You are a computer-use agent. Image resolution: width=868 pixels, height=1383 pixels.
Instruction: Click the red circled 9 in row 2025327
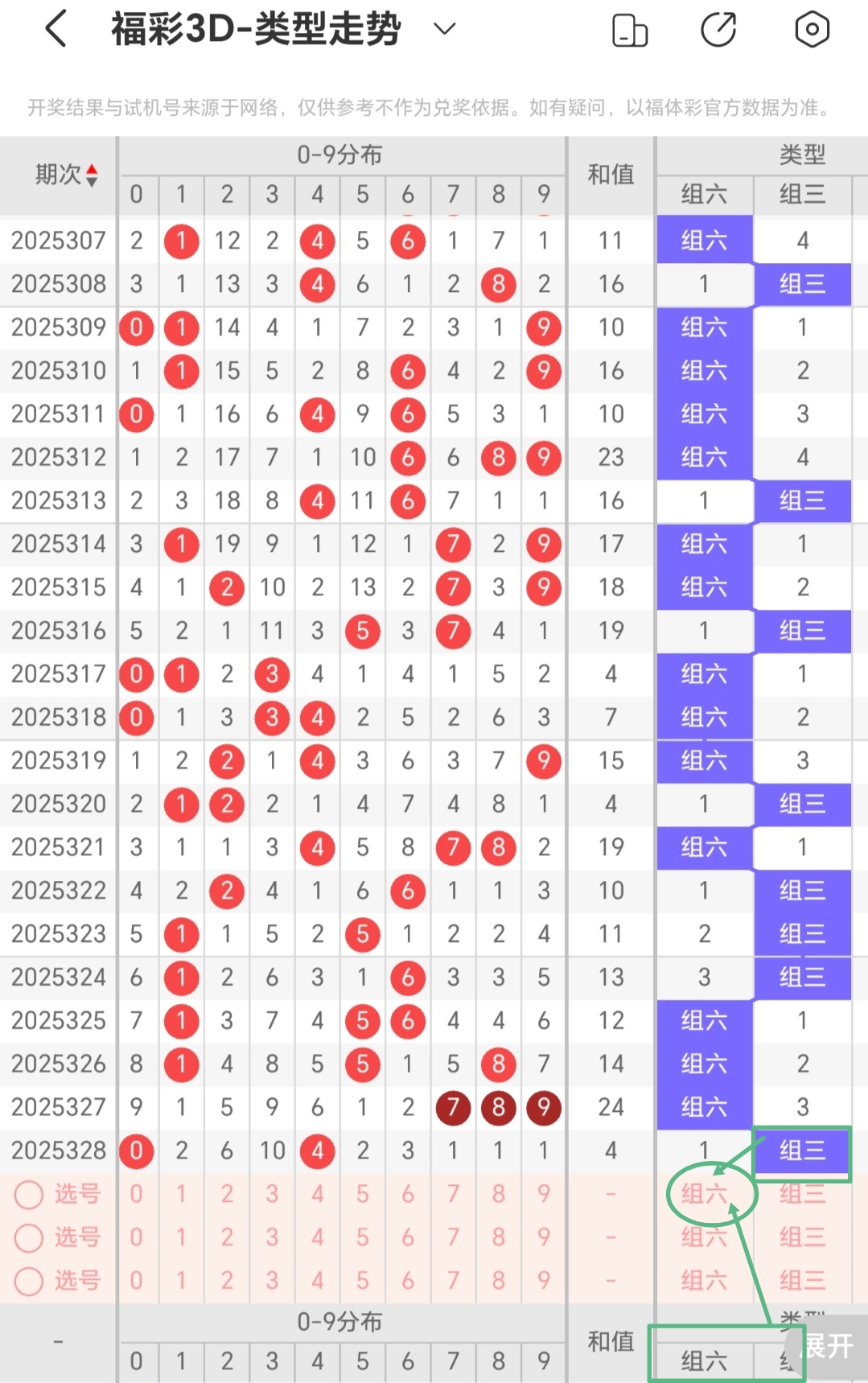pyautogui.click(x=543, y=1107)
